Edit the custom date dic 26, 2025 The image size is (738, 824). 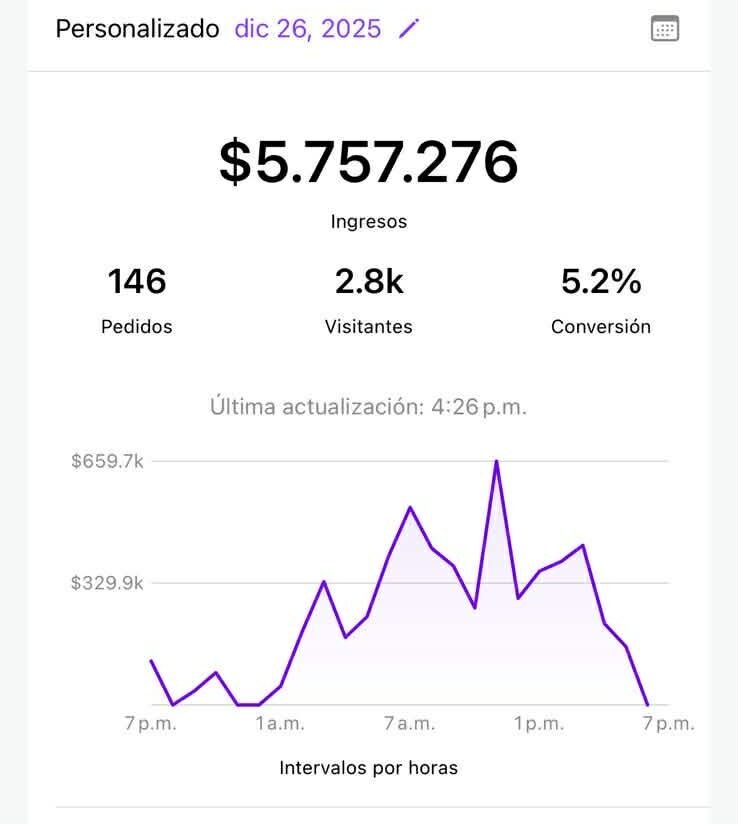coord(408,29)
